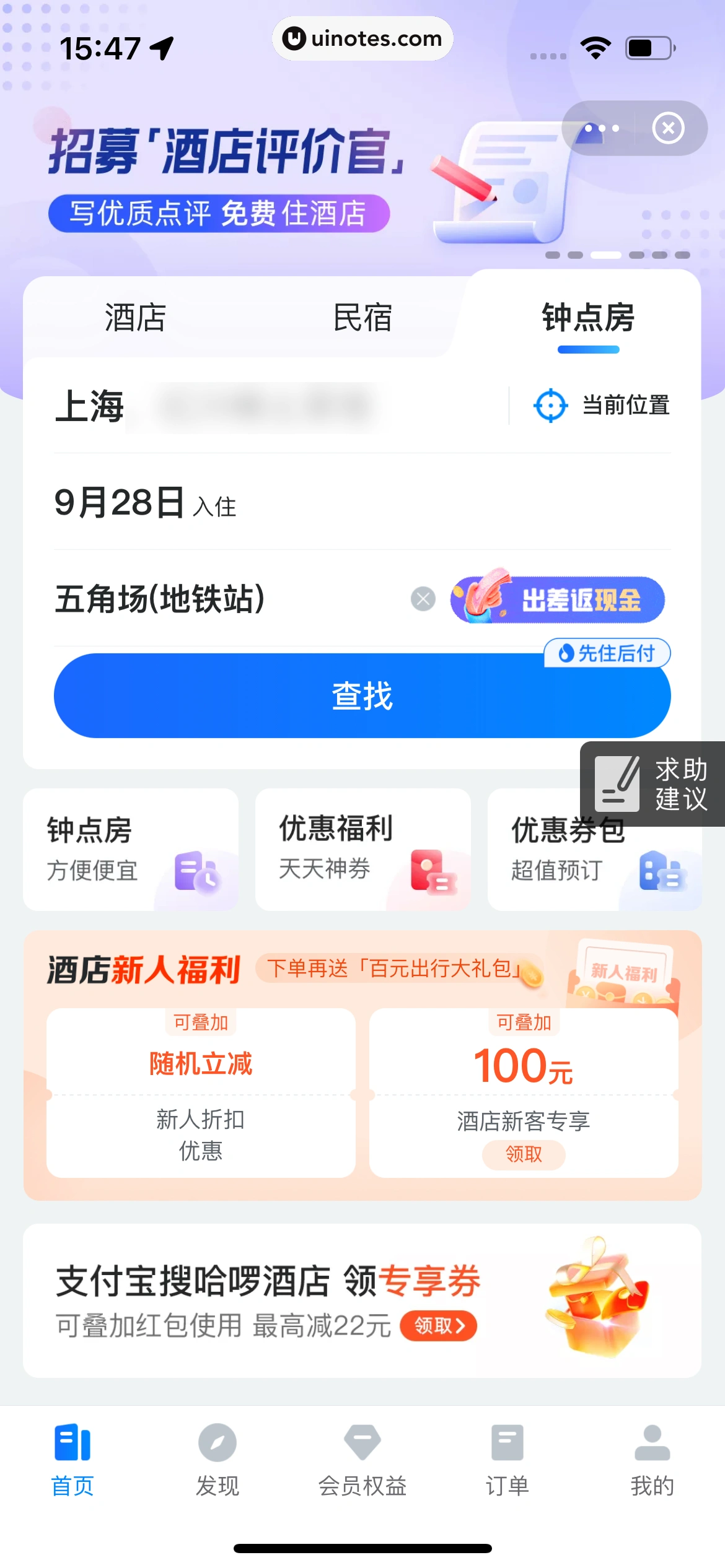The height and width of the screenshot is (1568, 725).
Task: Use 当前位置 to locate me
Action: click(602, 406)
